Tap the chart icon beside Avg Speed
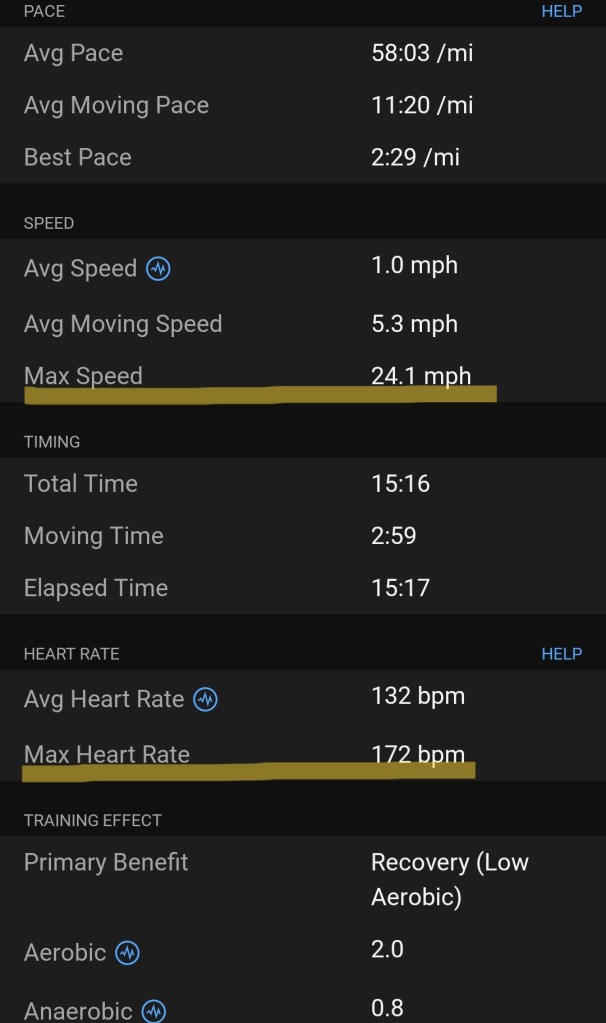This screenshot has height=1023, width=606. (158, 269)
